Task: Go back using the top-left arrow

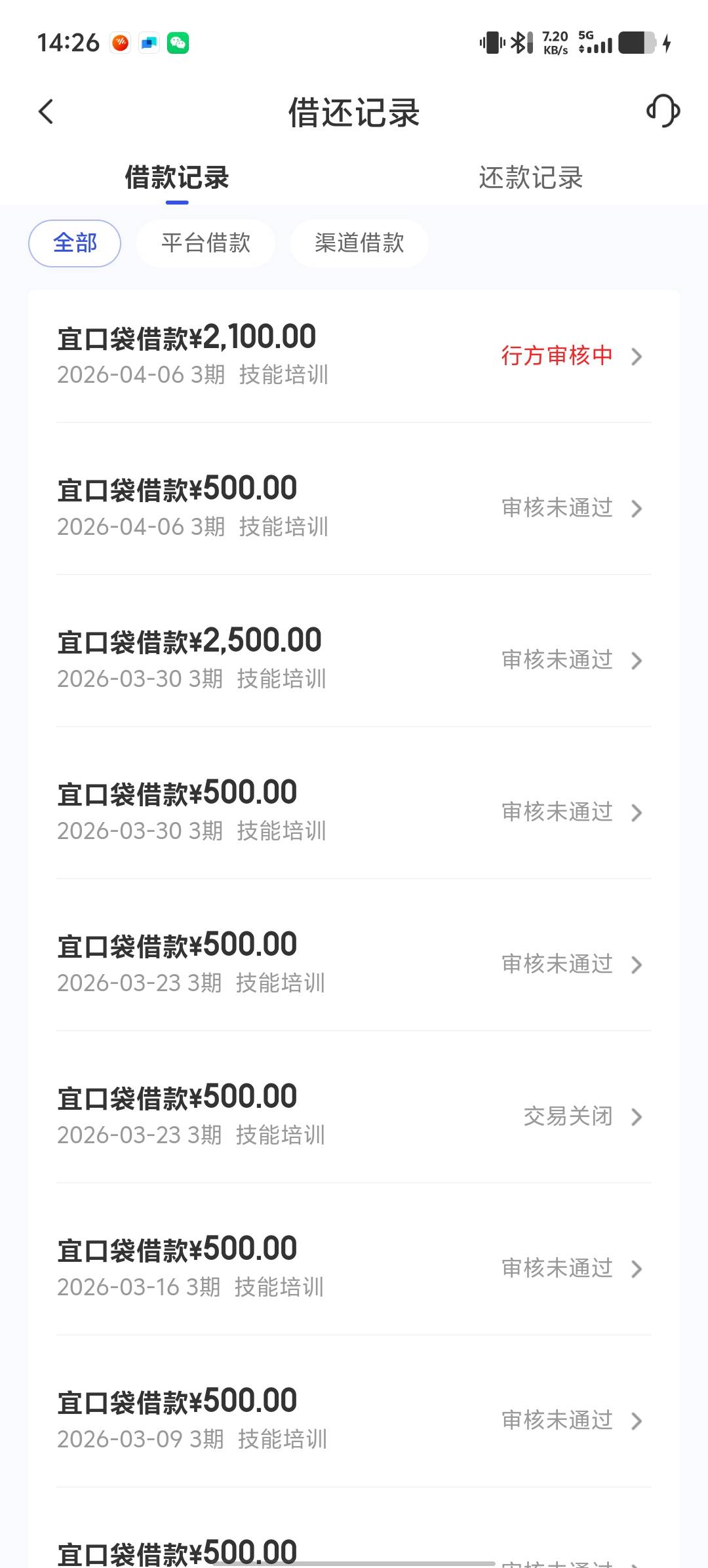Action: (46, 111)
